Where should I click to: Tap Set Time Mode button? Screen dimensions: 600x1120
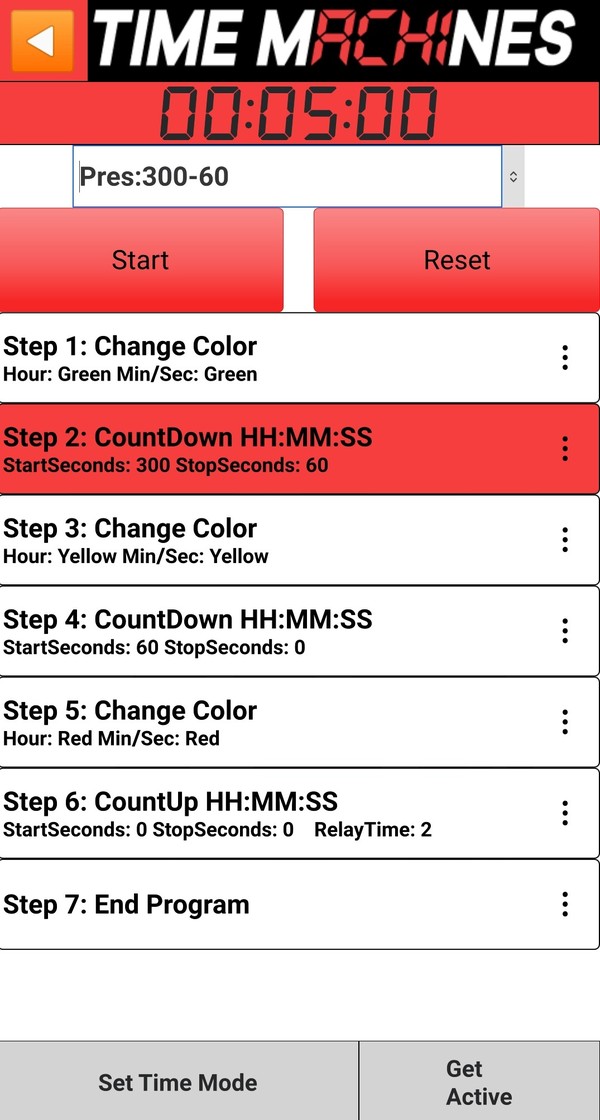[178, 1082]
